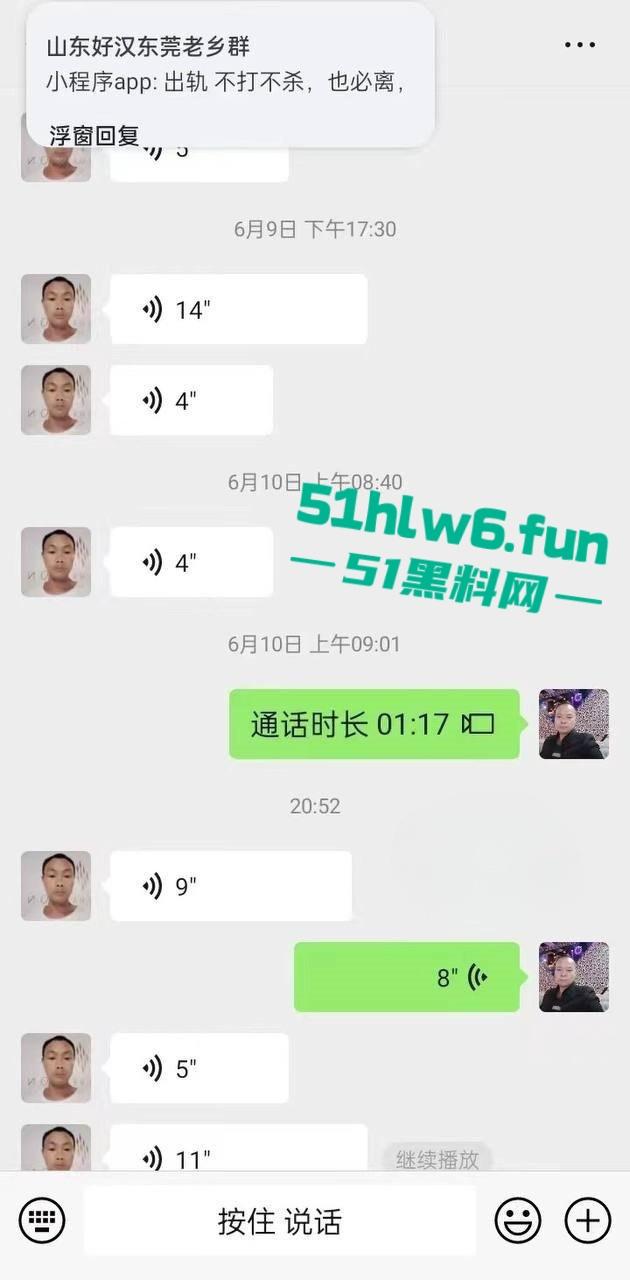Switch to keyboard input

coord(42,1221)
